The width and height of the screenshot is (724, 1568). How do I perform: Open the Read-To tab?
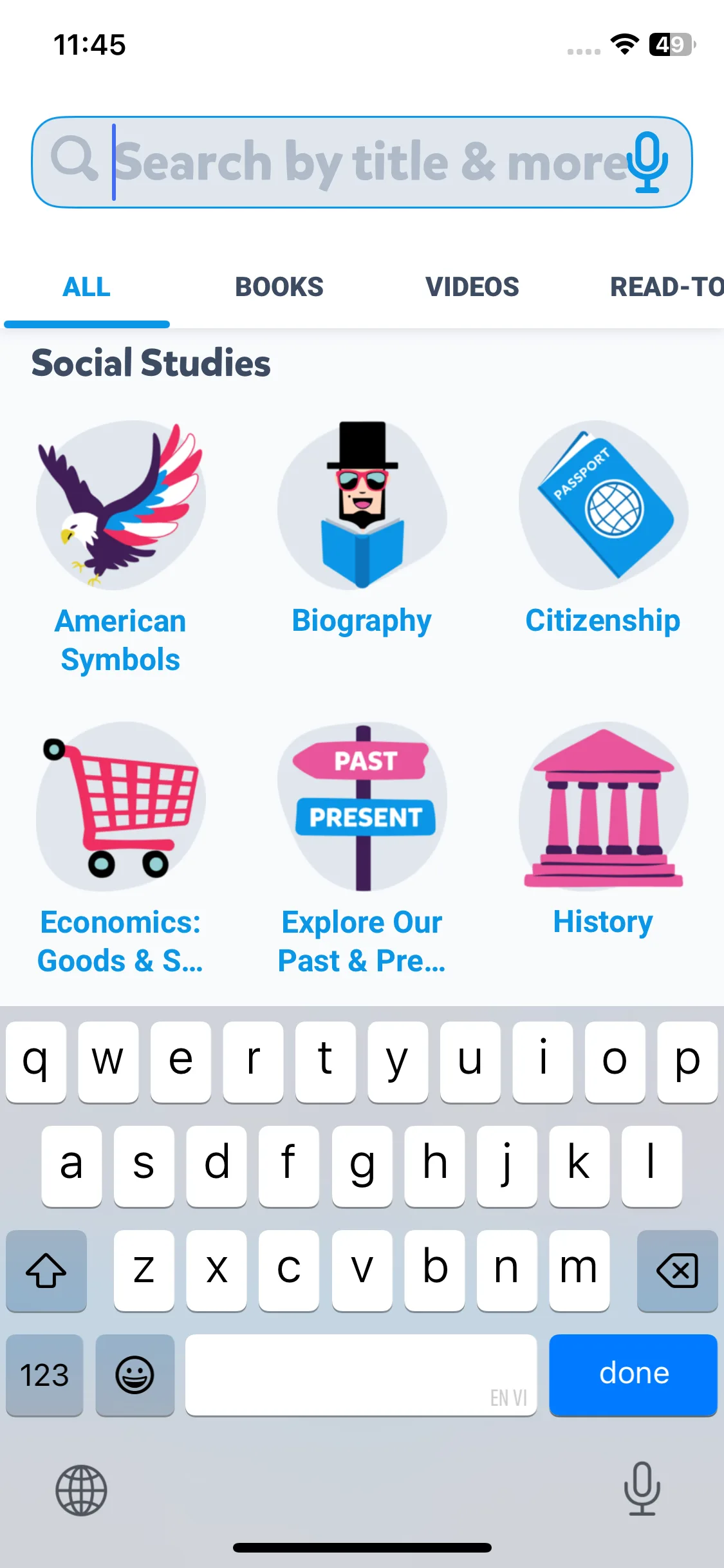click(666, 287)
